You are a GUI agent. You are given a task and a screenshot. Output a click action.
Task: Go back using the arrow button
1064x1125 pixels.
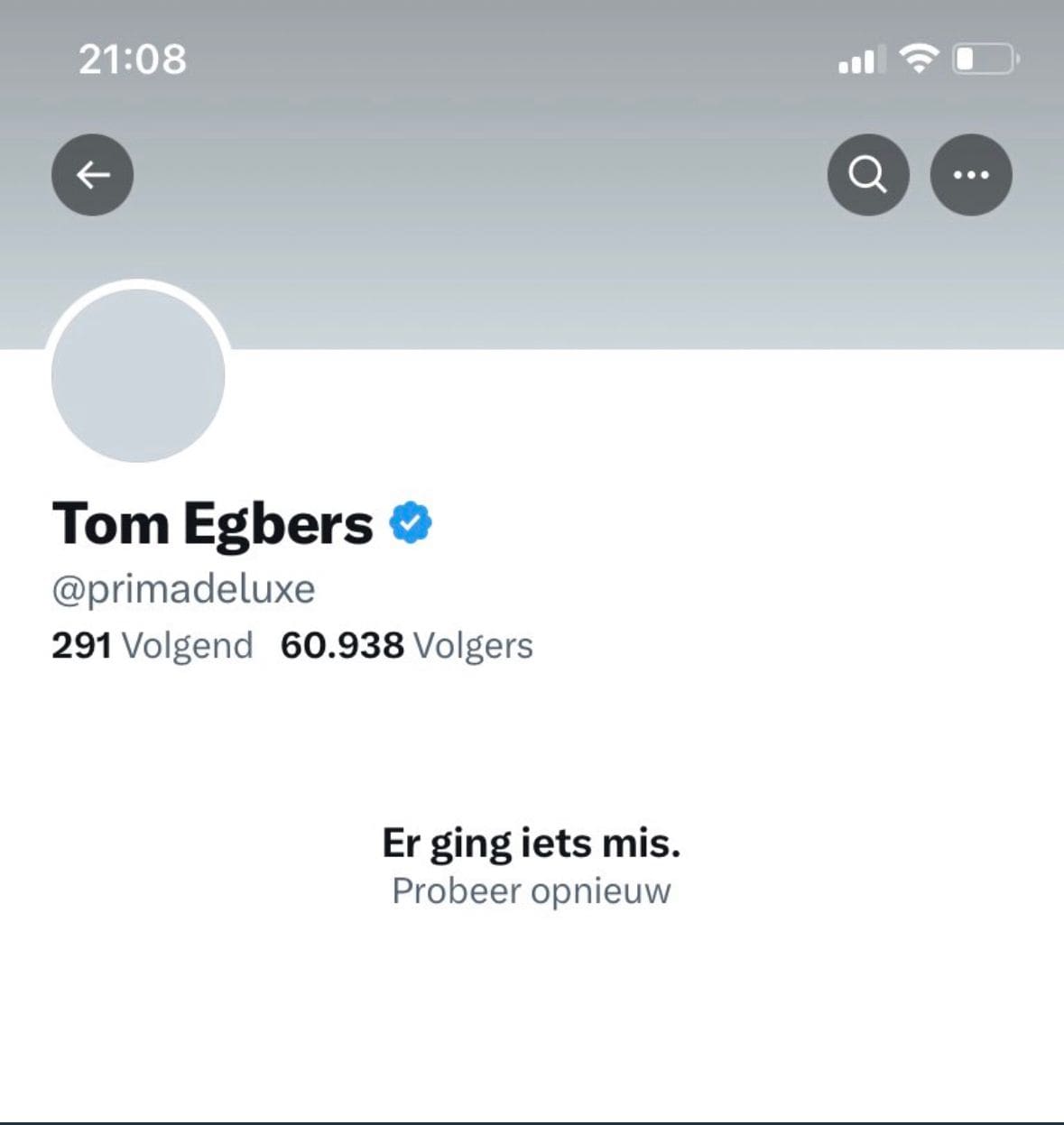pos(92,175)
